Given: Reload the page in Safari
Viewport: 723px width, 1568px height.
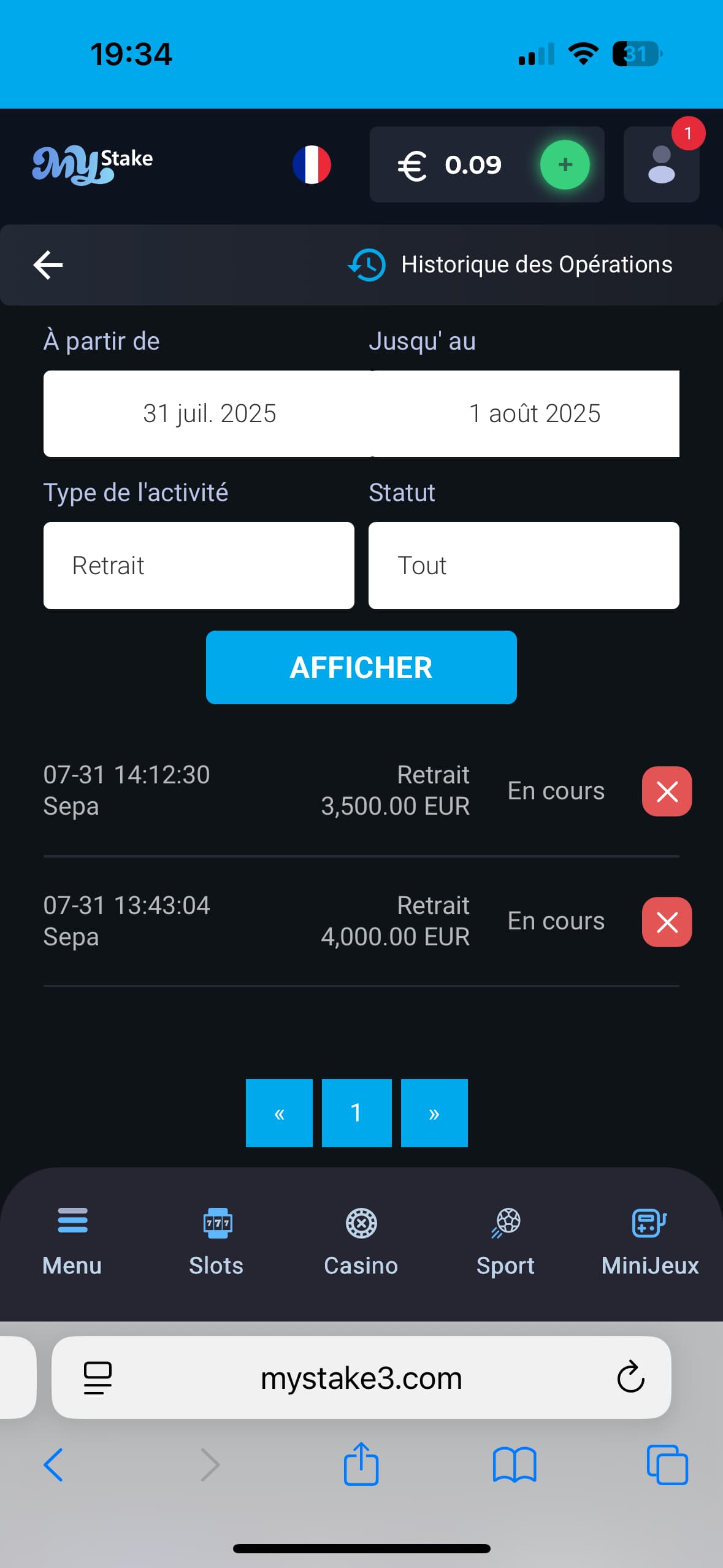Looking at the screenshot, I should (630, 1378).
